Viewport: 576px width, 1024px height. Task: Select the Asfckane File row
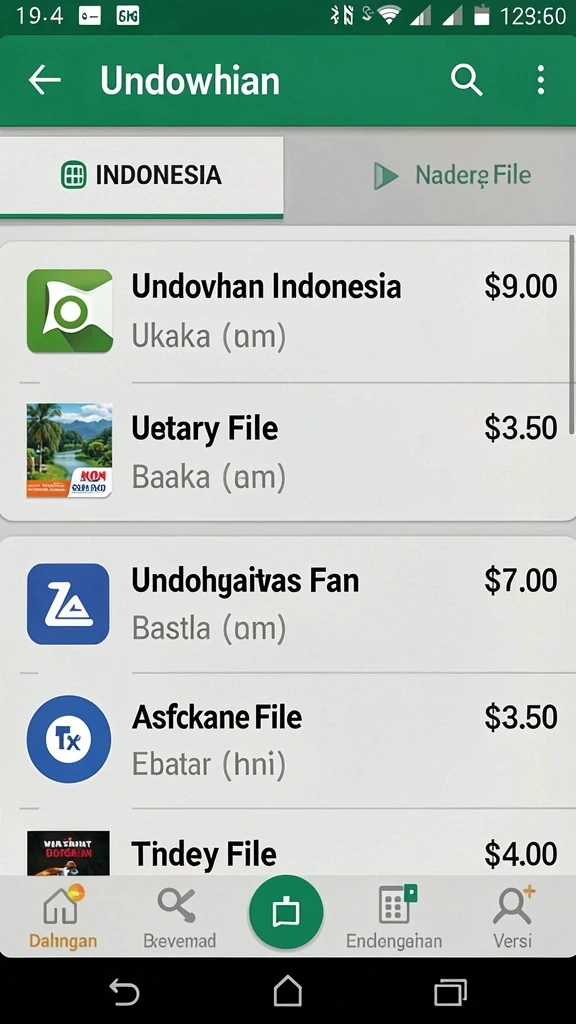pyautogui.click(x=288, y=740)
